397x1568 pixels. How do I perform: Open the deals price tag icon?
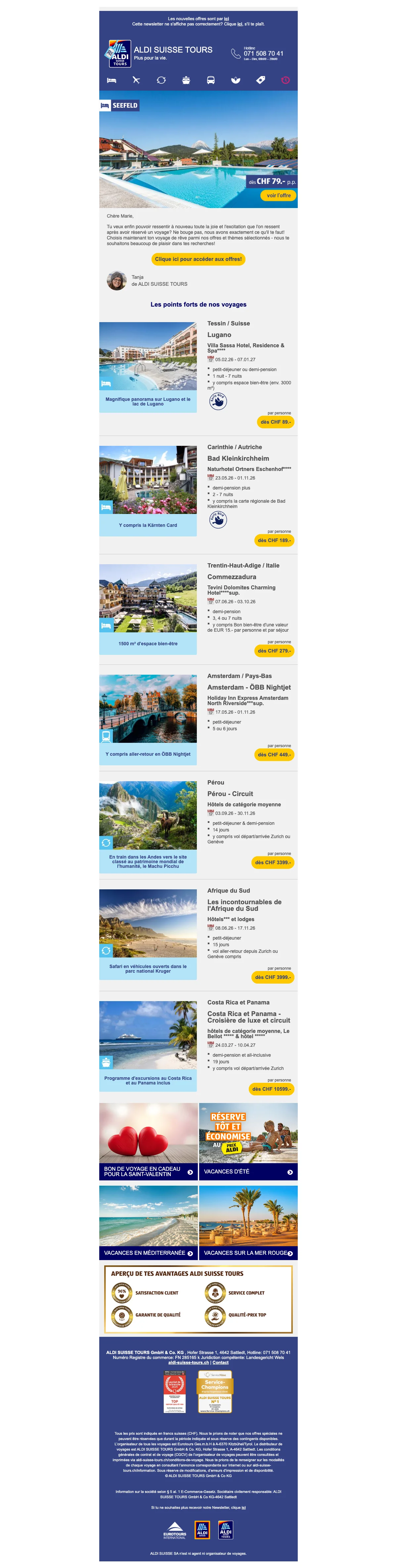pos(261,80)
